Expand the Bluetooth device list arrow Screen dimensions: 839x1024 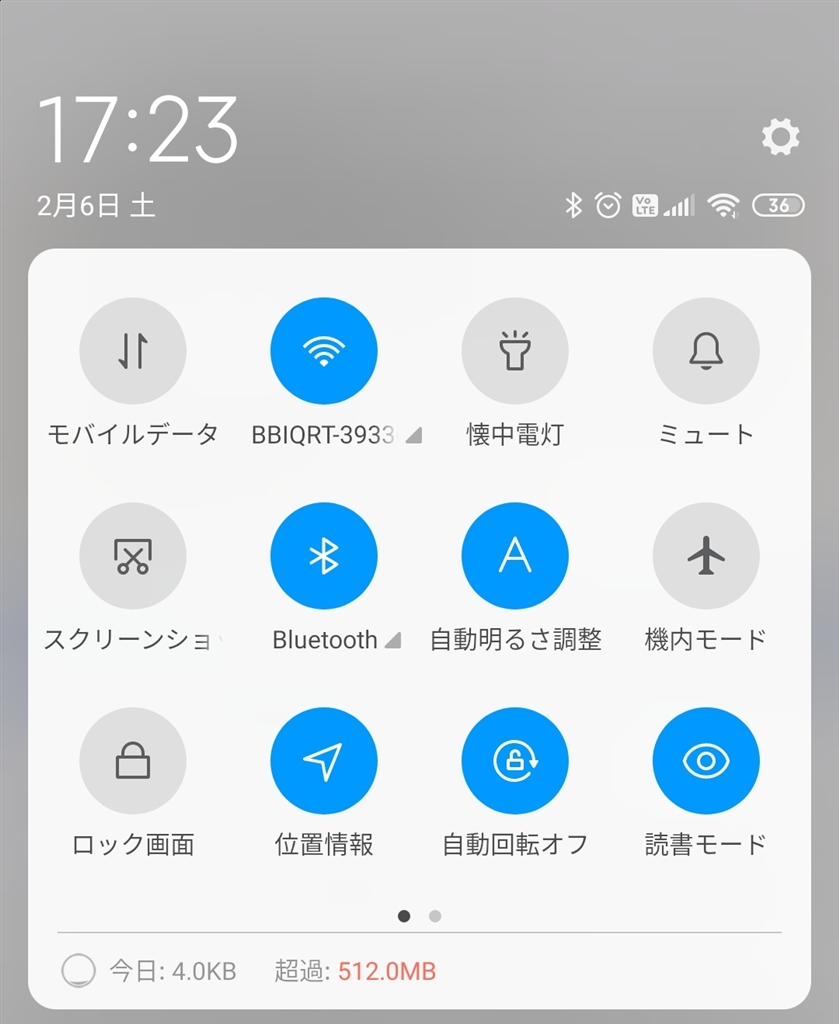393,640
